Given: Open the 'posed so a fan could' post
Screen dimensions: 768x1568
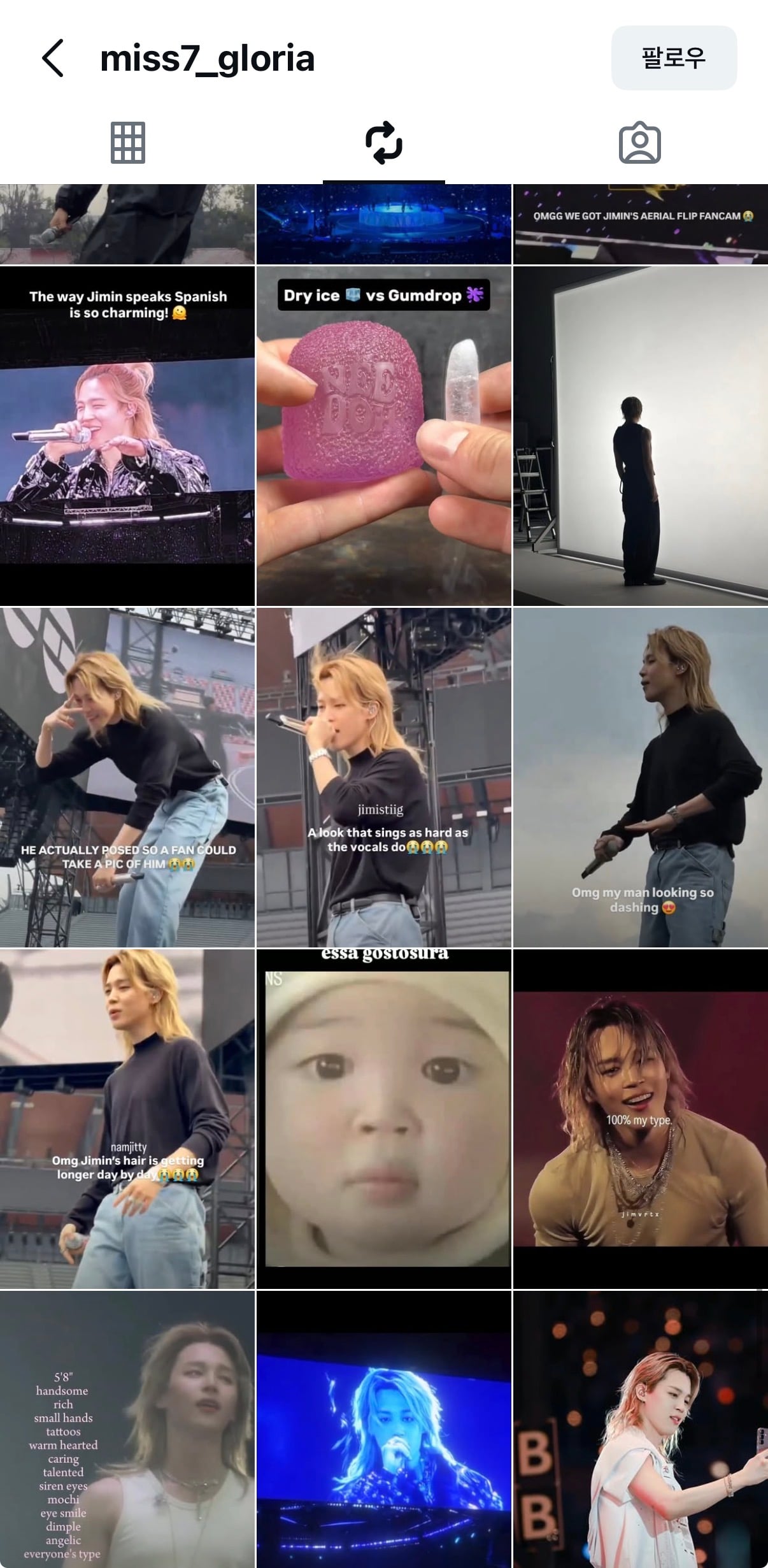Looking at the screenshot, I should [x=127, y=777].
